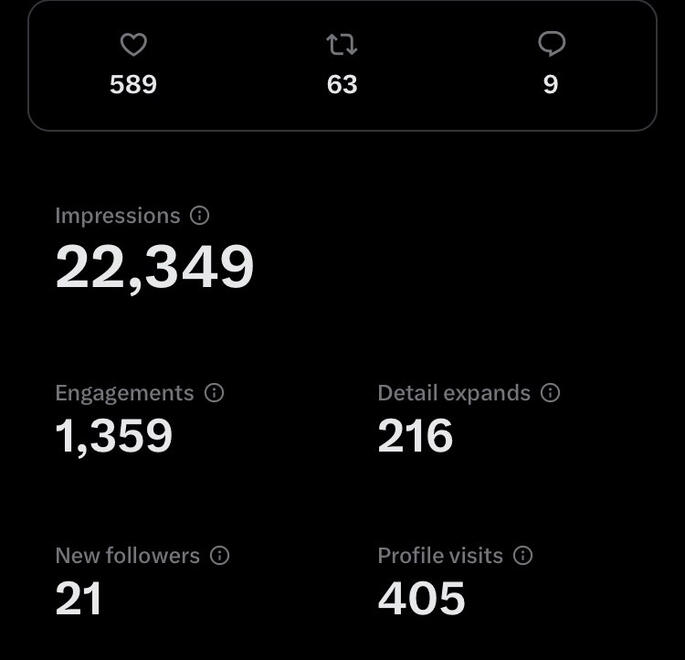View info for New followers
Viewport: 685px width, 660px height.
tap(220, 555)
